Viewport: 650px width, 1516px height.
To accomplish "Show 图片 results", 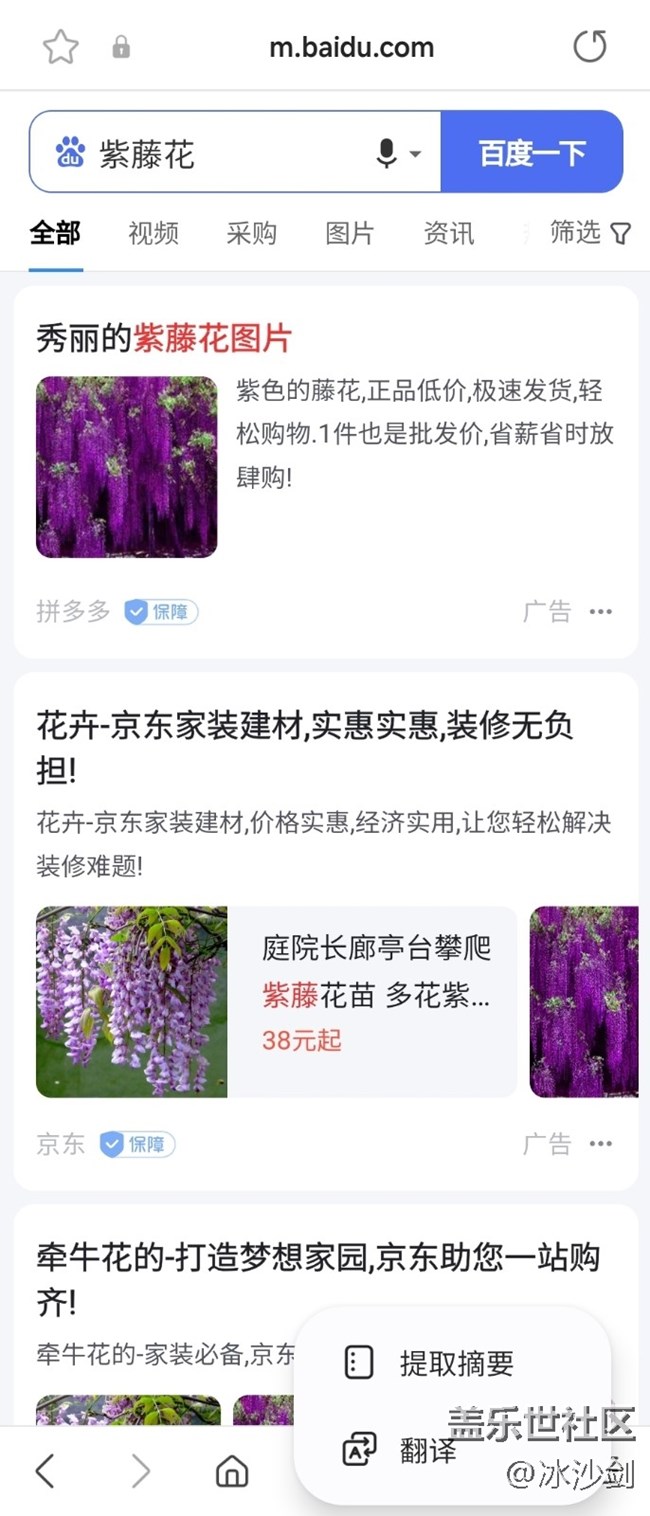I will (x=350, y=234).
